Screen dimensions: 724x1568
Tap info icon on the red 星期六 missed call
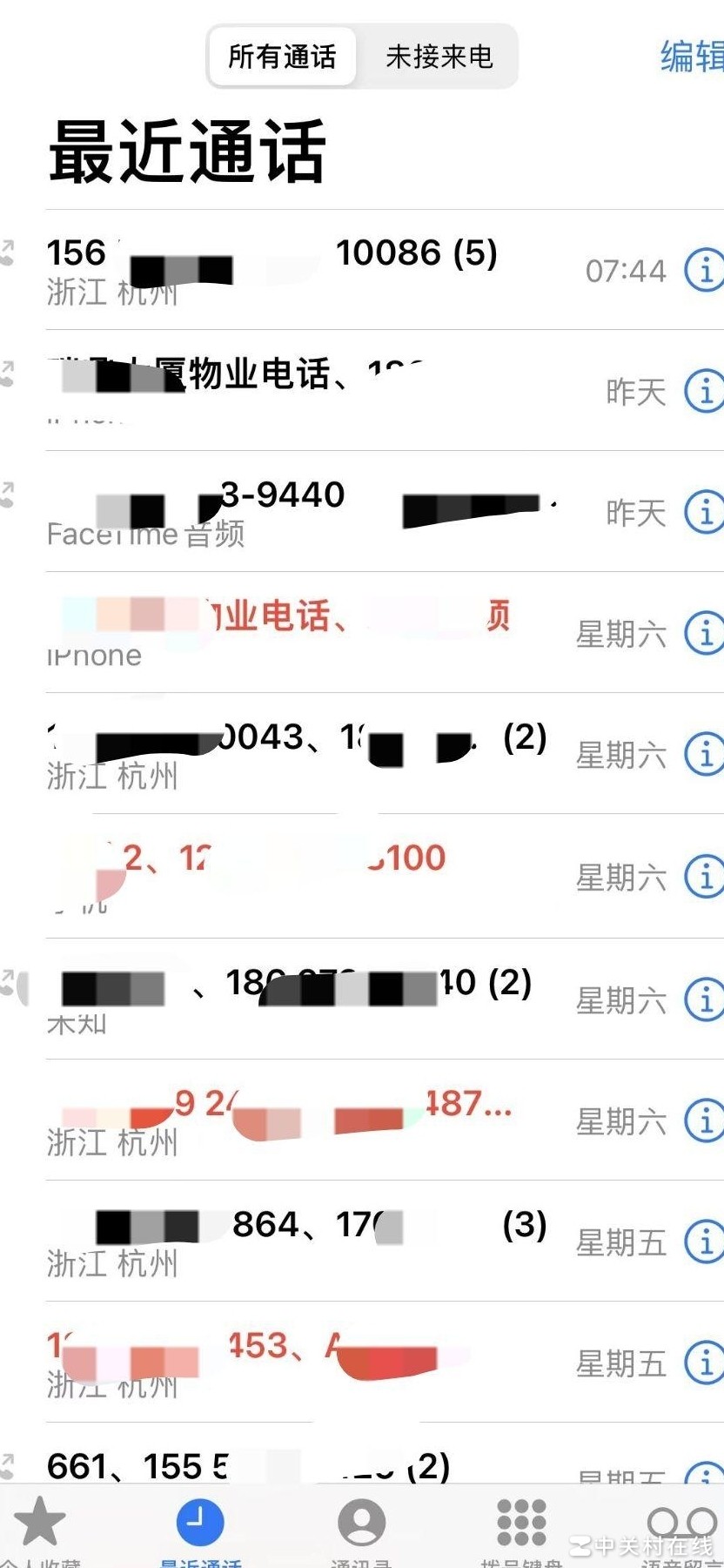point(705,1121)
